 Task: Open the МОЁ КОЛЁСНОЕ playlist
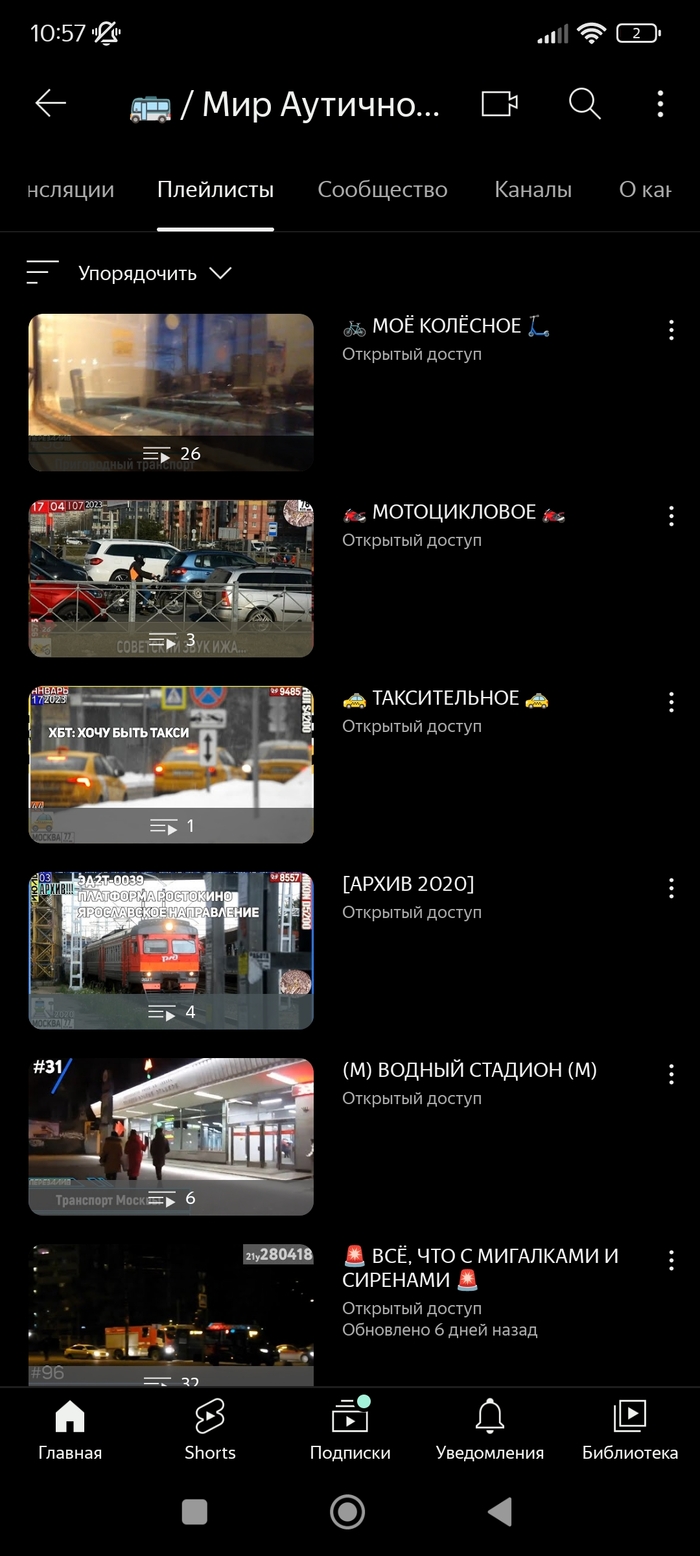pyautogui.click(x=171, y=392)
